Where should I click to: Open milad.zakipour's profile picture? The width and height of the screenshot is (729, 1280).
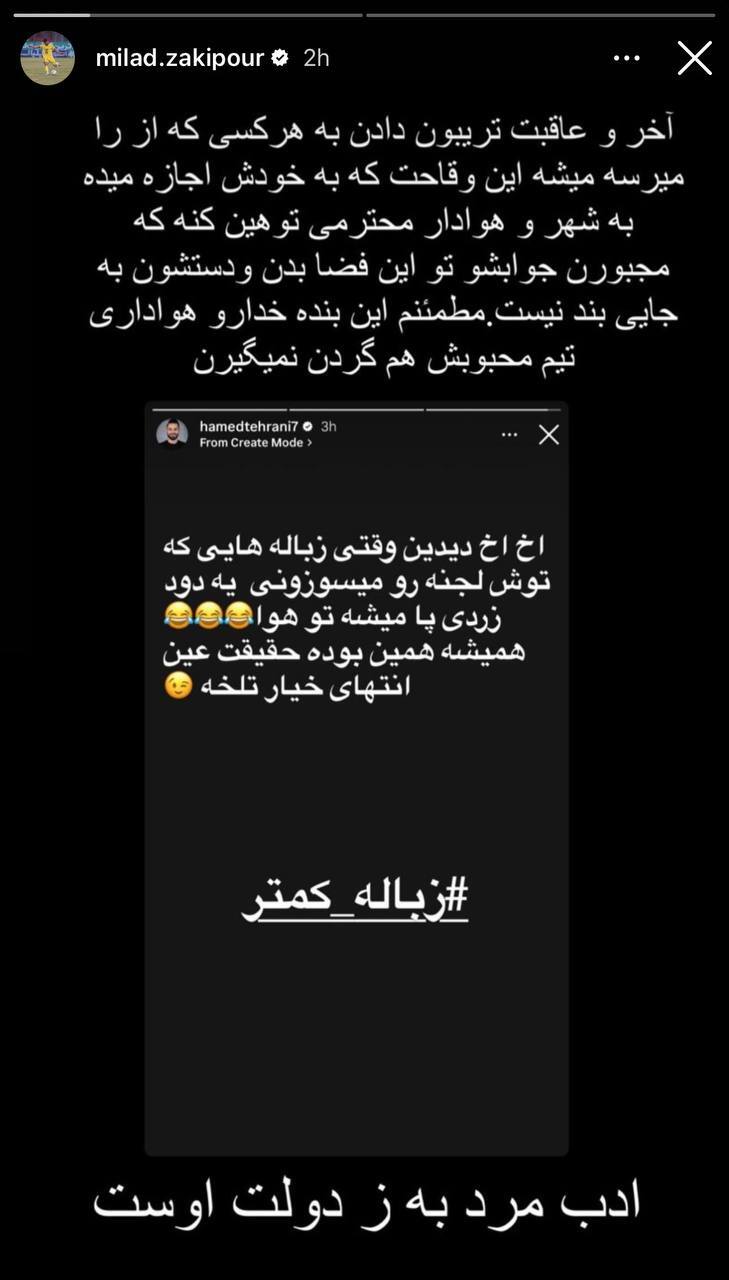[47, 58]
